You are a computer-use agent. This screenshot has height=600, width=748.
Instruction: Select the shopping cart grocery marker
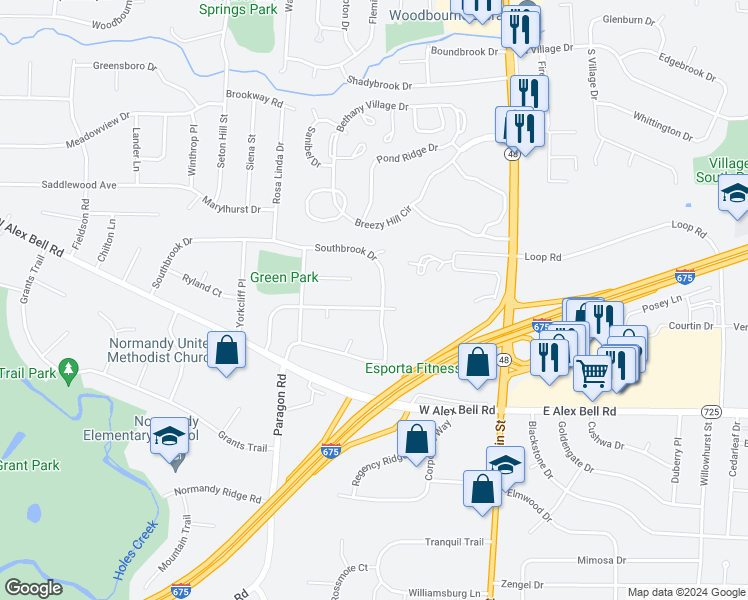click(x=592, y=376)
